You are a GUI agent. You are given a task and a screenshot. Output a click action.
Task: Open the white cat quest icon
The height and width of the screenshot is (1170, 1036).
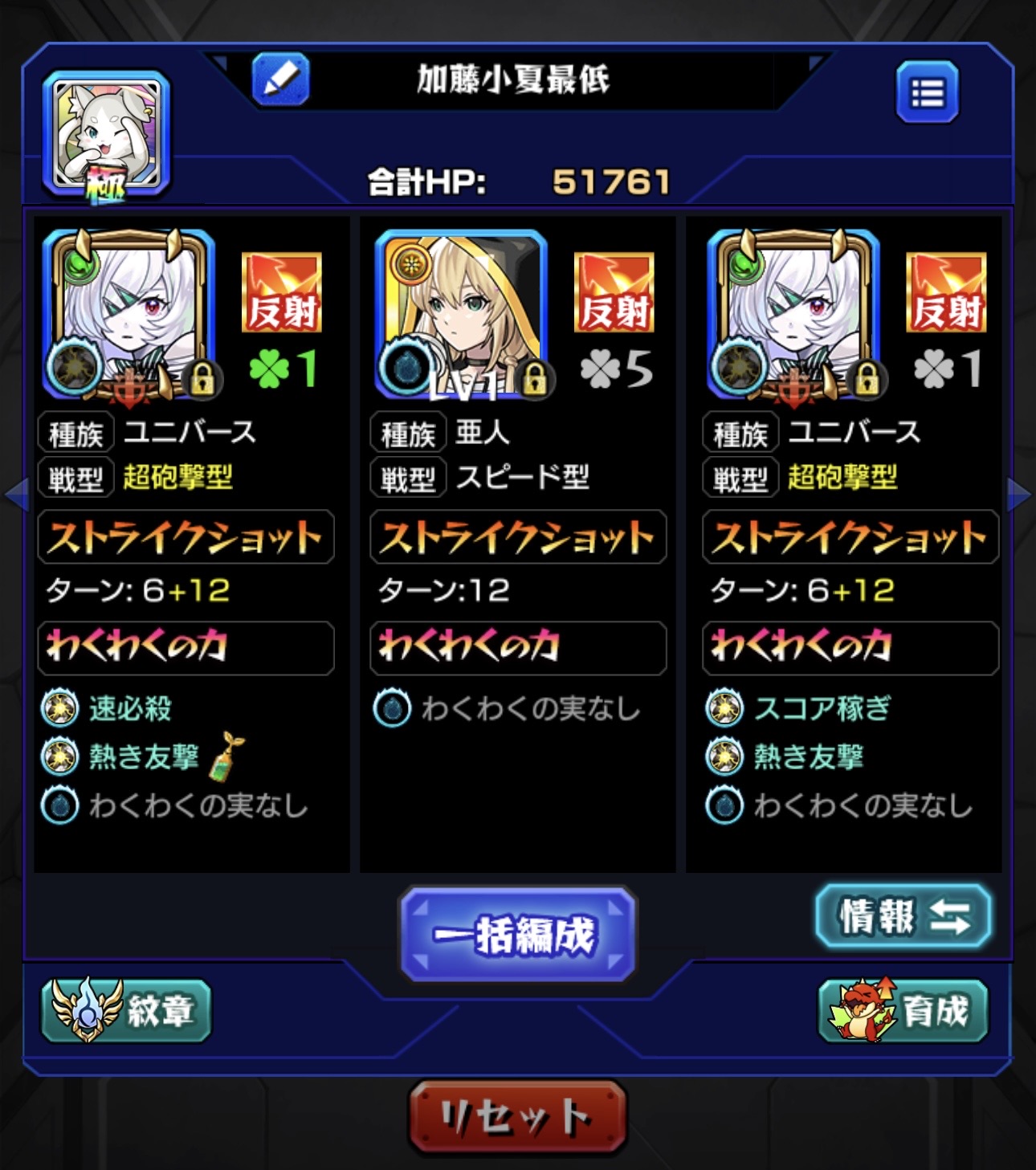click(106, 134)
